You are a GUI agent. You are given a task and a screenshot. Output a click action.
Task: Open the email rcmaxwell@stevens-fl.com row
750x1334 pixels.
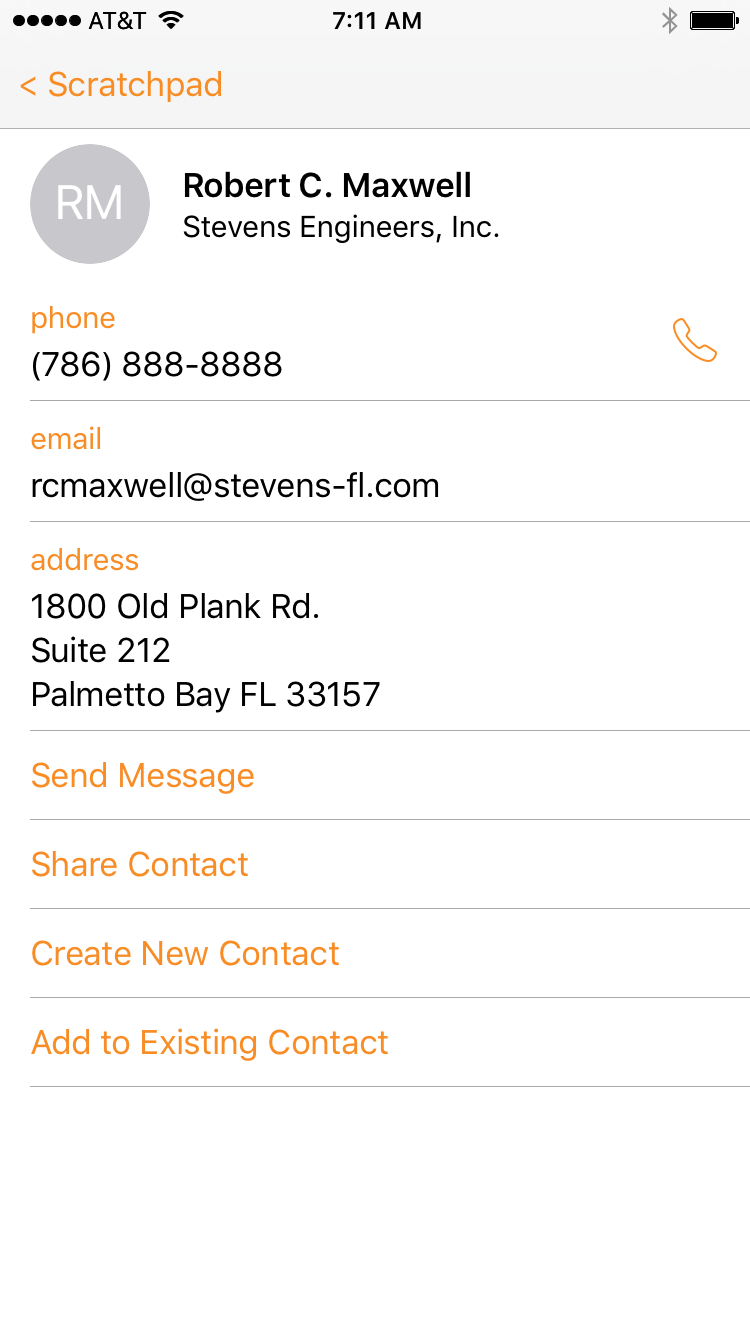(x=235, y=486)
